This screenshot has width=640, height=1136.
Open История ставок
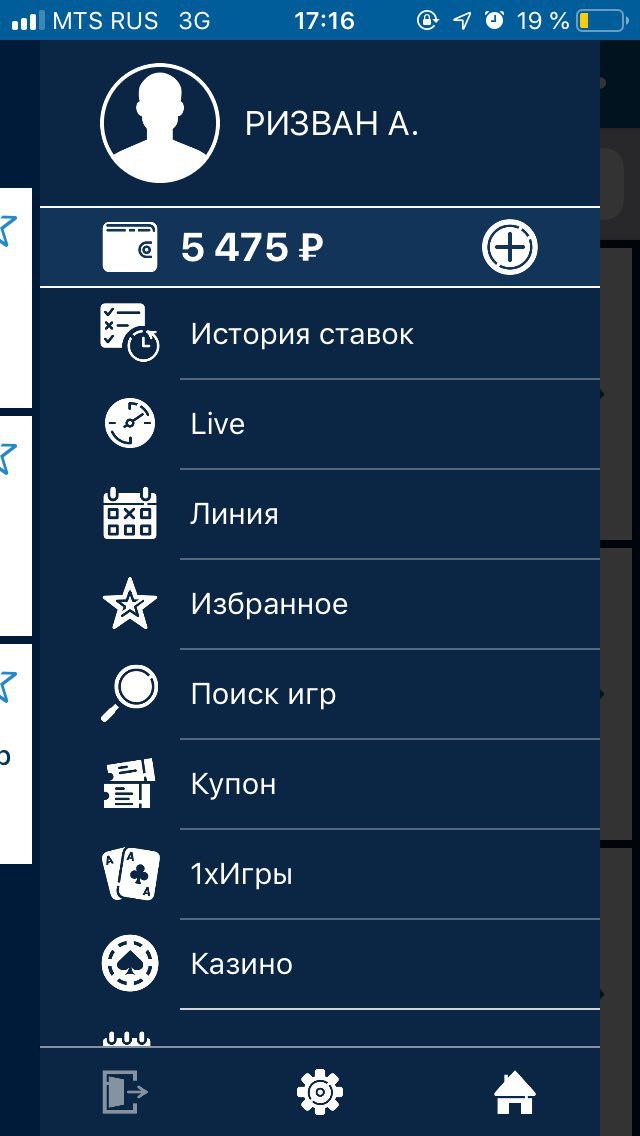click(320, 334)
